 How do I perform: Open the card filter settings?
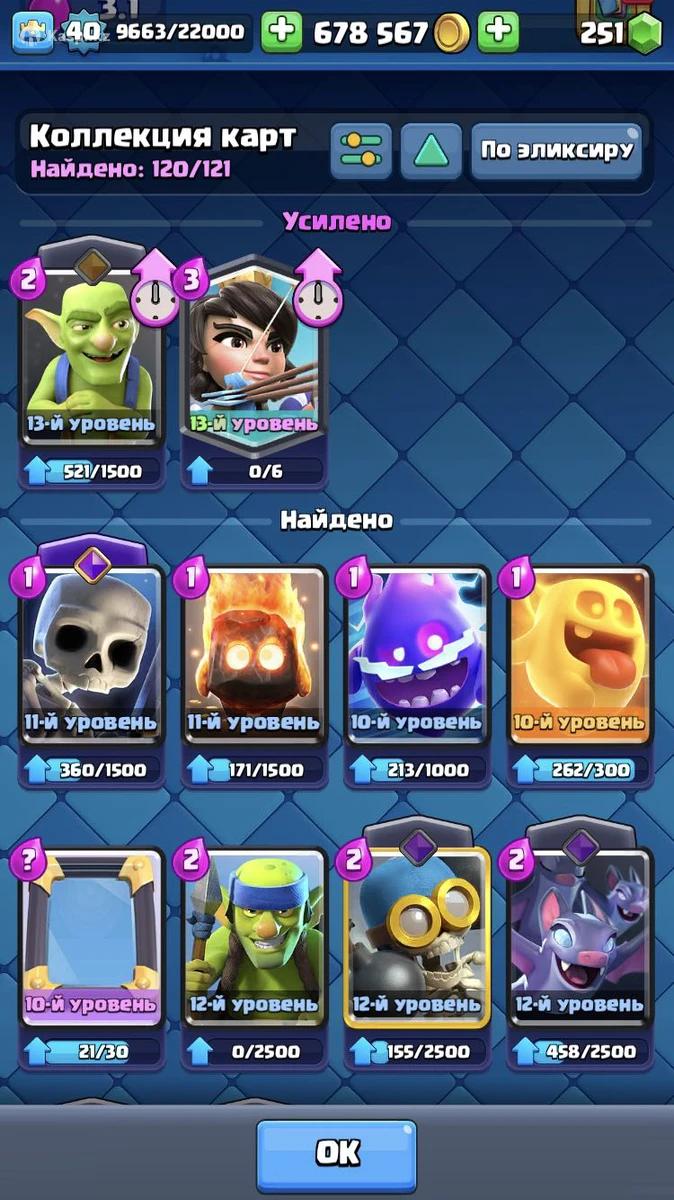point(361,151)
